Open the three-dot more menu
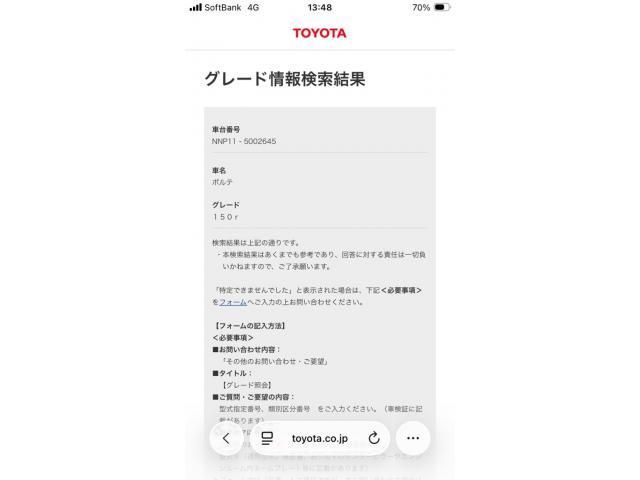The width and height of the screenshot is (640, 480). tap(413, 438)
